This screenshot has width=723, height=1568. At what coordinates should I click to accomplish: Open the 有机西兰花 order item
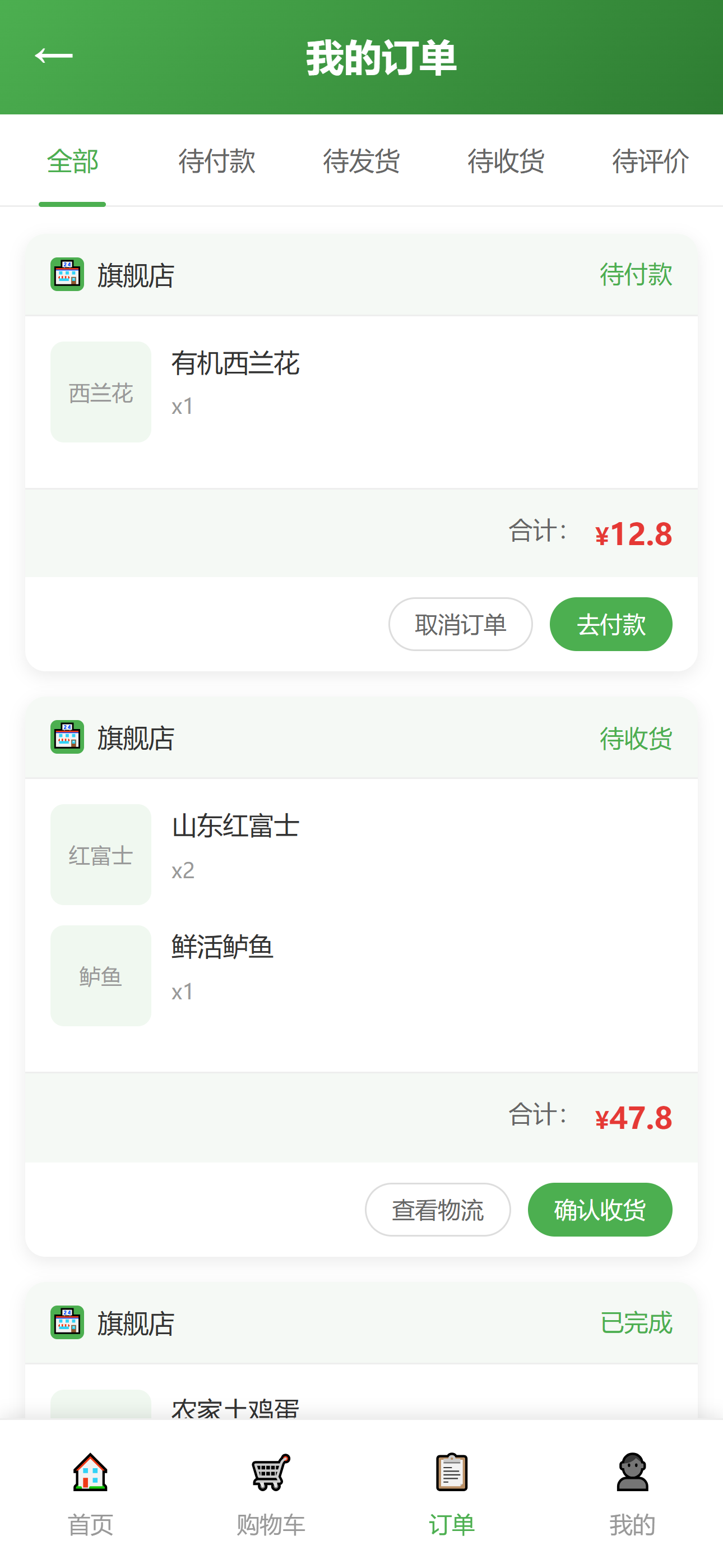tap(361, 392)
